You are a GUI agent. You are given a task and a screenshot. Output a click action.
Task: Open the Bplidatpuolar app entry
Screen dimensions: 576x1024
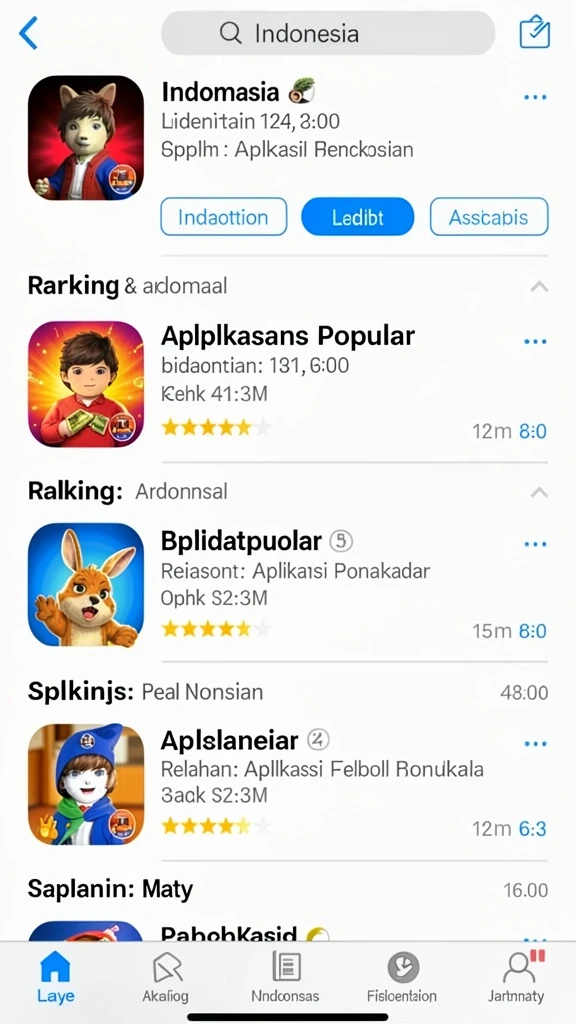tap(287, 584)
